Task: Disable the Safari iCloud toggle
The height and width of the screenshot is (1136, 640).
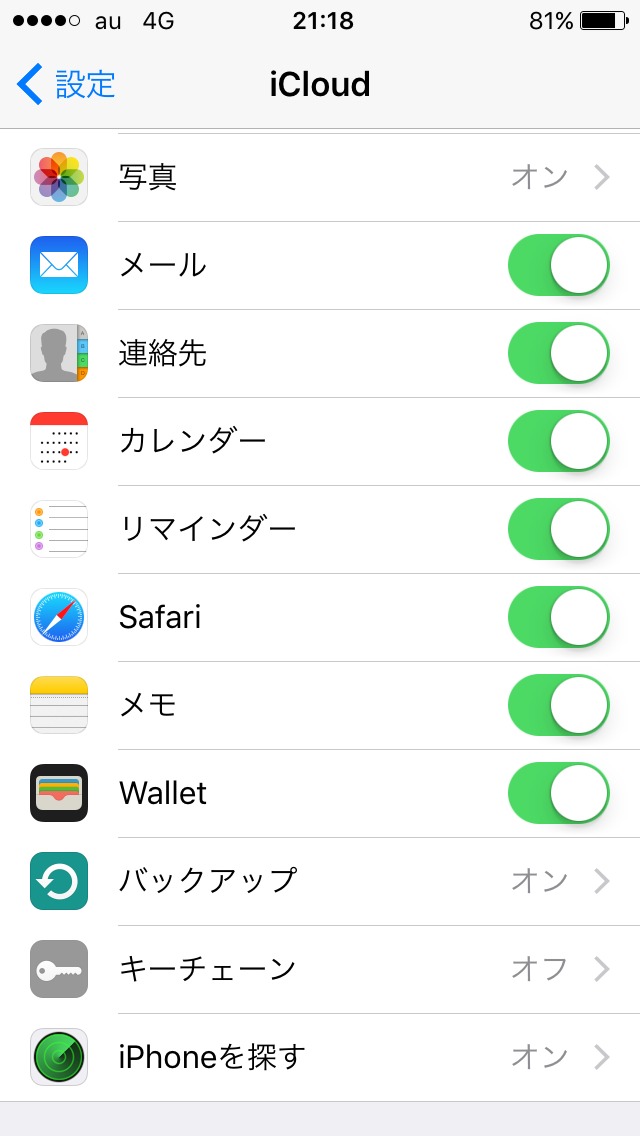Action: click(x=558, y=617)
